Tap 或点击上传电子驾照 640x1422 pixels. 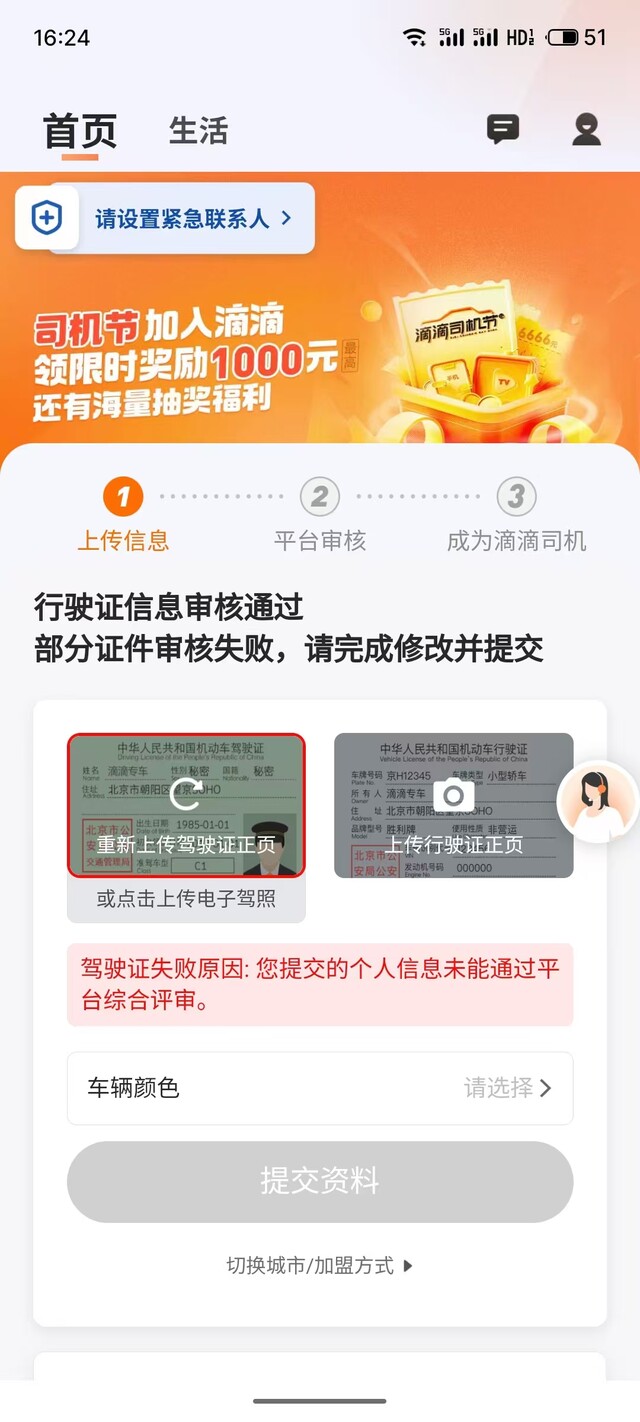click(x=186, y=900)
